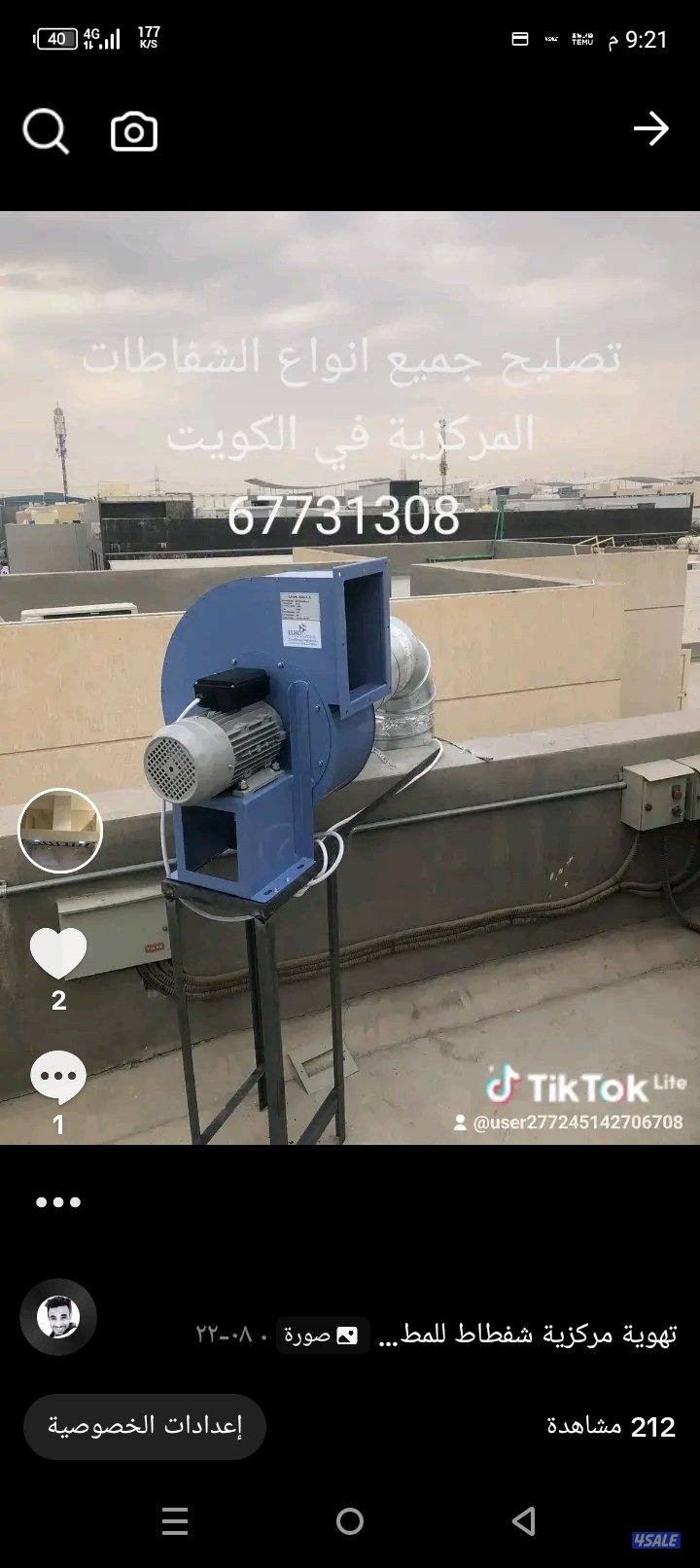Open the round thumbnail beside the photo
Viewport: 700px width, 1568px height.
click(x=60, y=830)
